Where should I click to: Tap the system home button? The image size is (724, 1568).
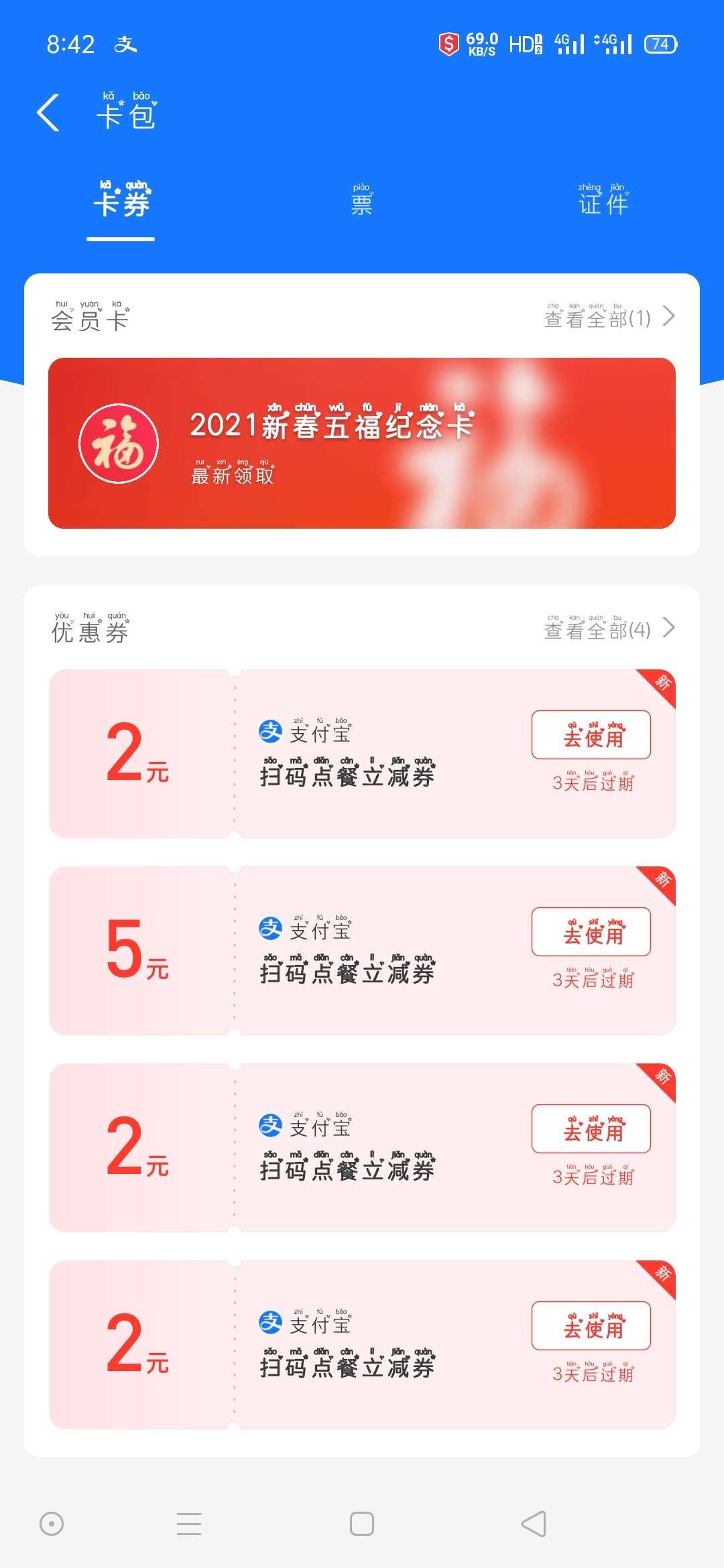tap(362, 1524)
